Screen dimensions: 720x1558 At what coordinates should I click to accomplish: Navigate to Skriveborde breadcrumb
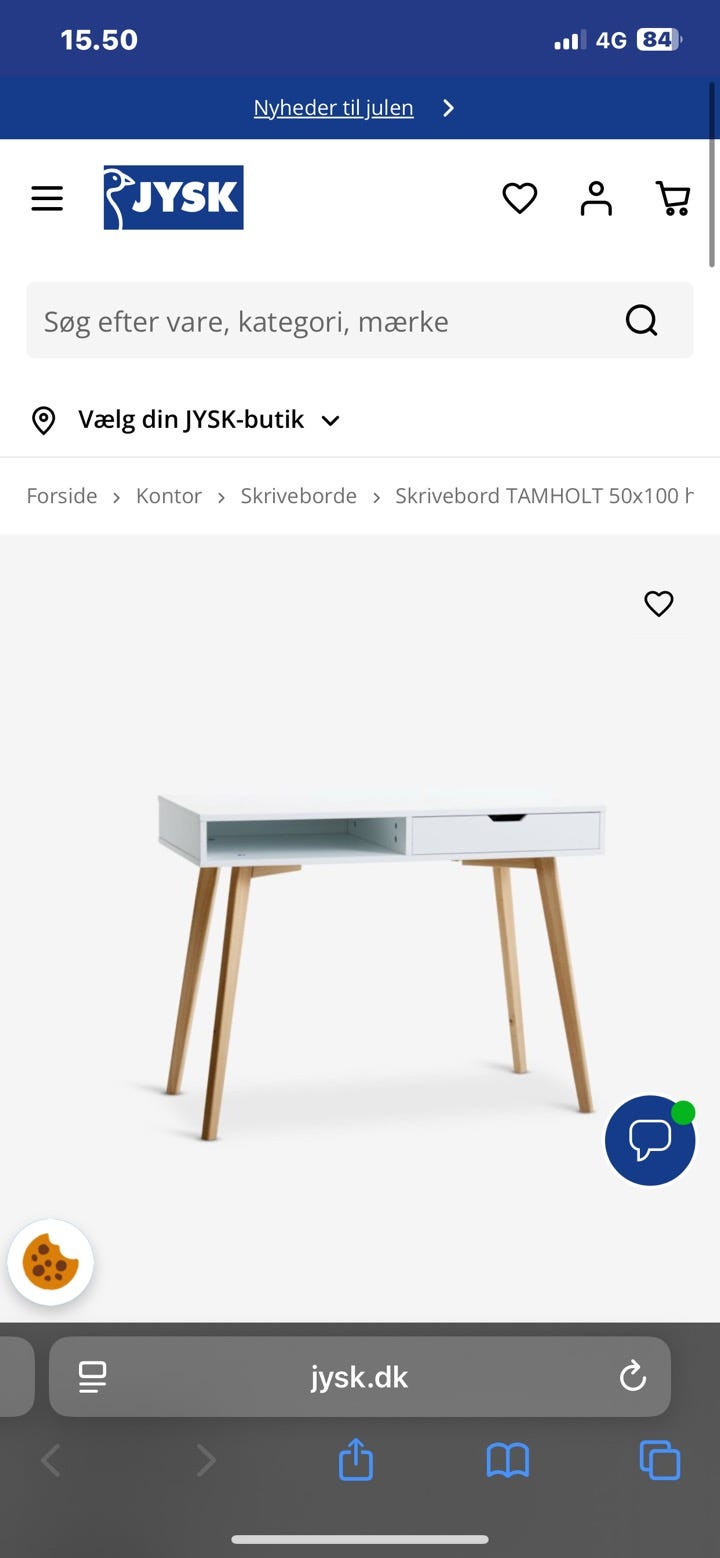[298, 496]
